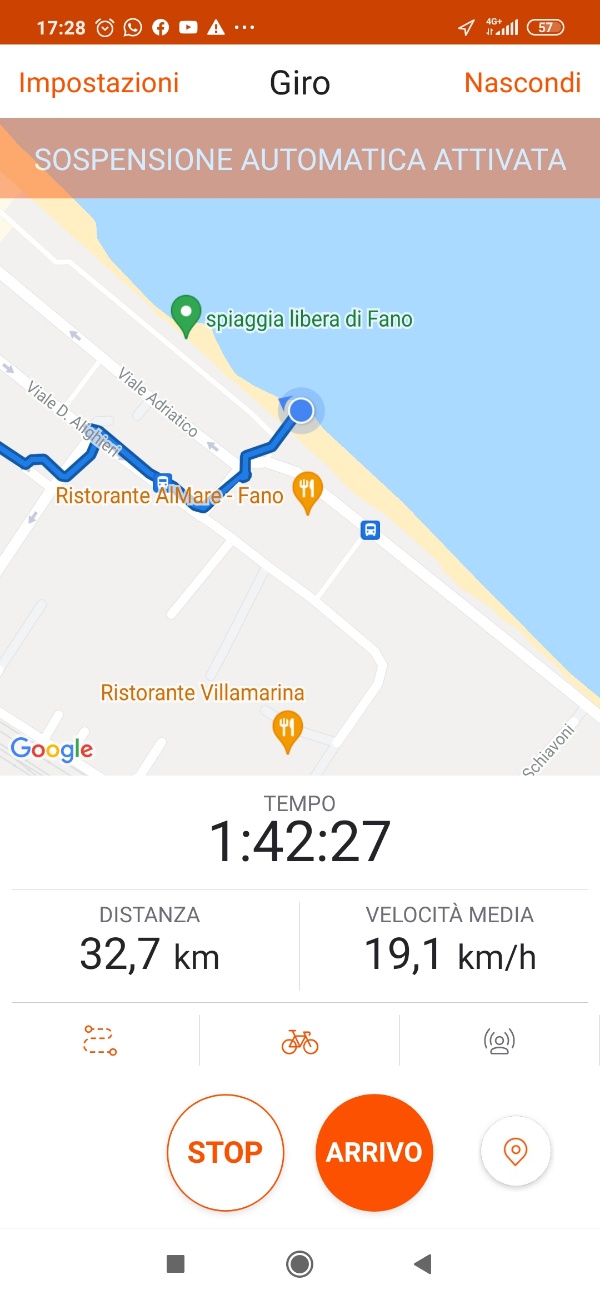
Task: Open Impostazioni settings
Action: (x=99, y=83)
